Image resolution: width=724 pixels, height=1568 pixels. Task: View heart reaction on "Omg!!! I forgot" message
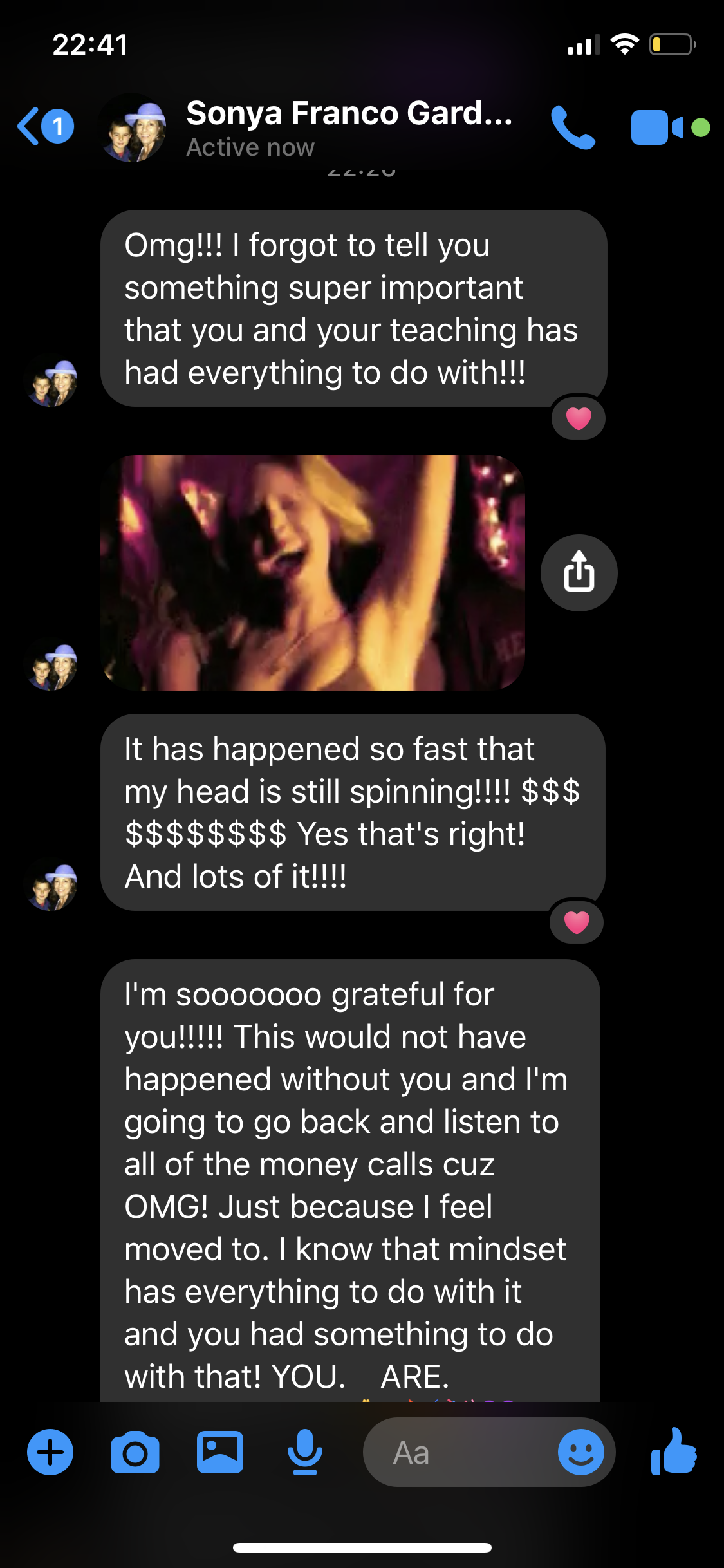[578, 418]
